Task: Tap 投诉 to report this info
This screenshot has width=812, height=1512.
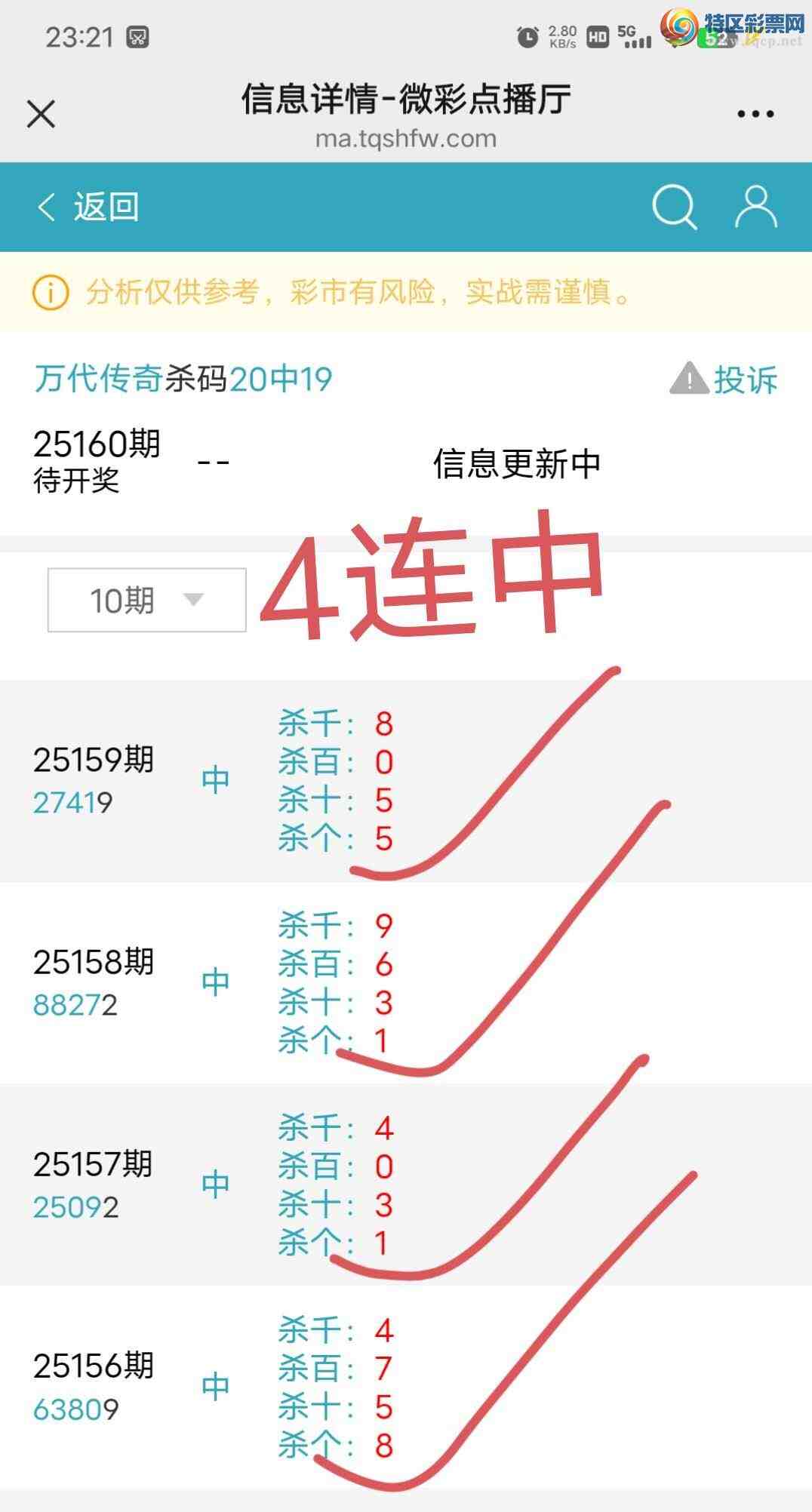Action: (726, 379)
